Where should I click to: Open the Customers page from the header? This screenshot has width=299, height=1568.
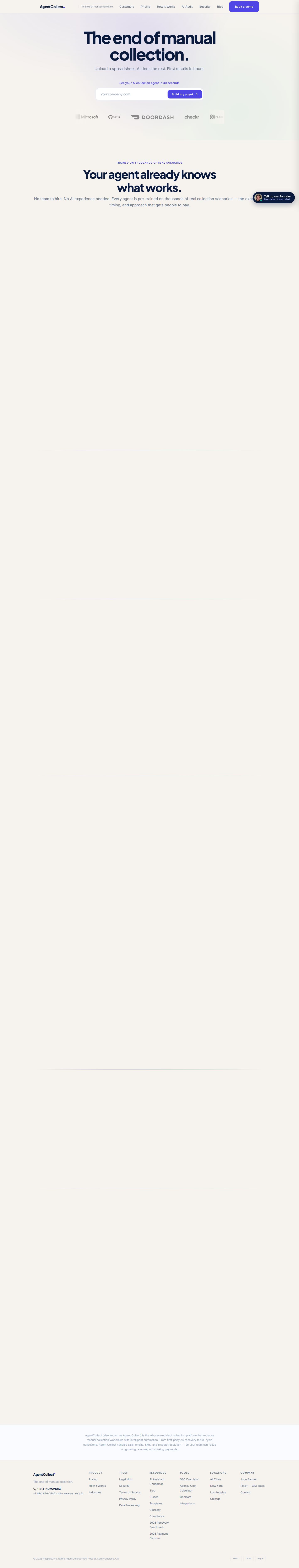(x=127, y=7)
